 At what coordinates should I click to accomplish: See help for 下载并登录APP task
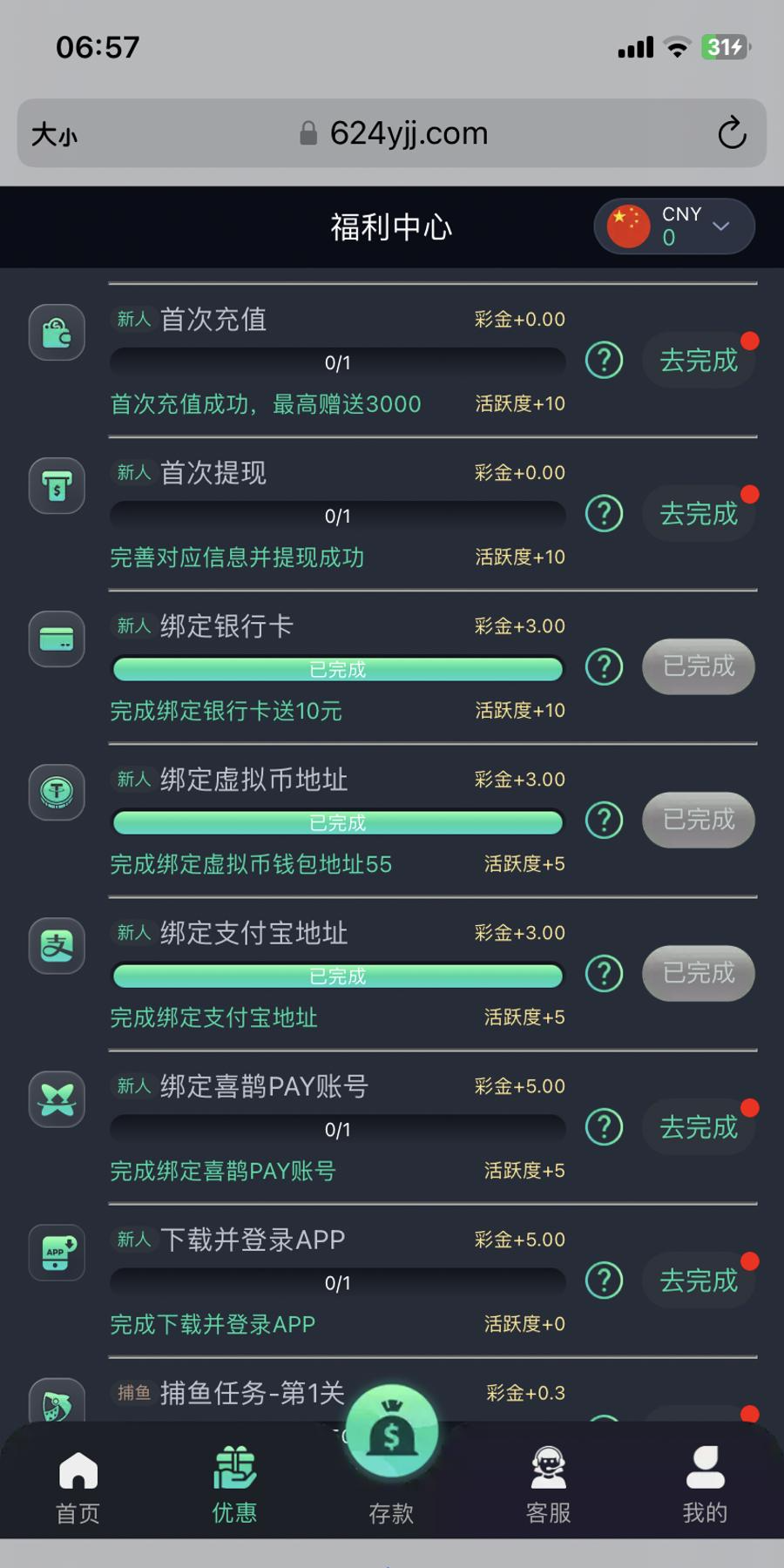(604, 1281)
